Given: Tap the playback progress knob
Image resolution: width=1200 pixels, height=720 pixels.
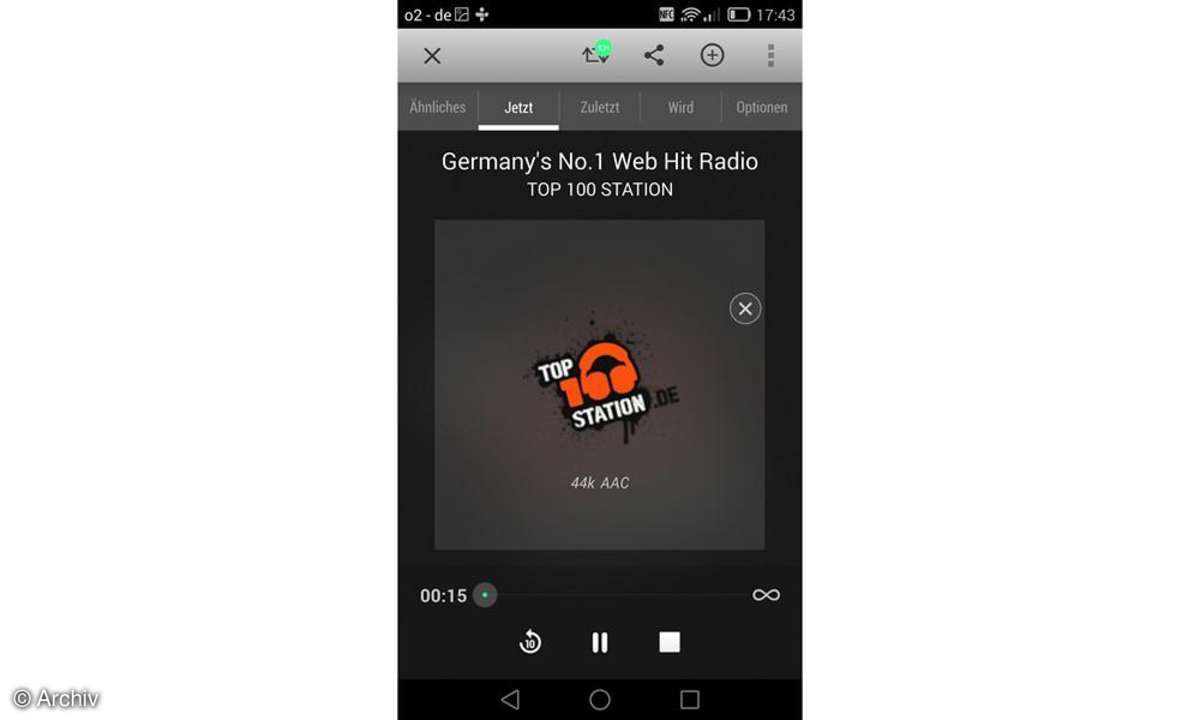Looking at the screenshot, I should [485, 595].
